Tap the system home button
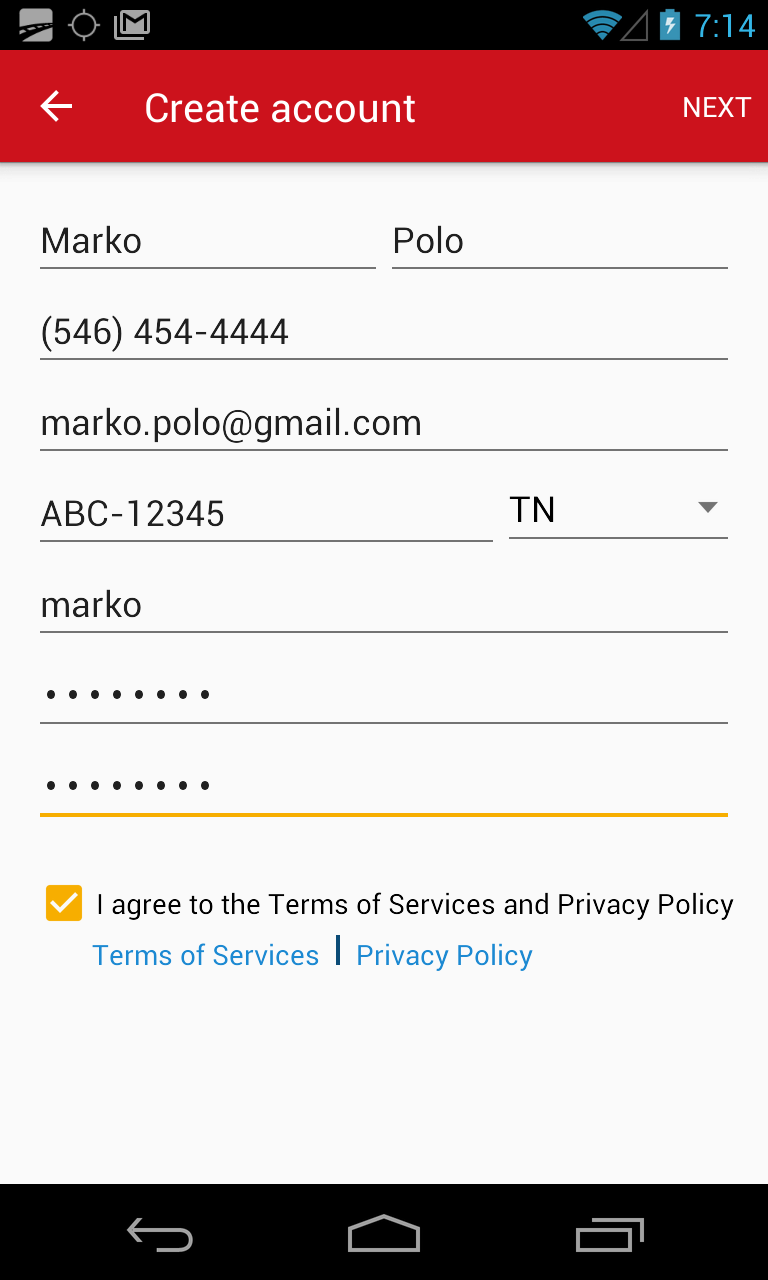768x1280 pixels. (384, 1234)
